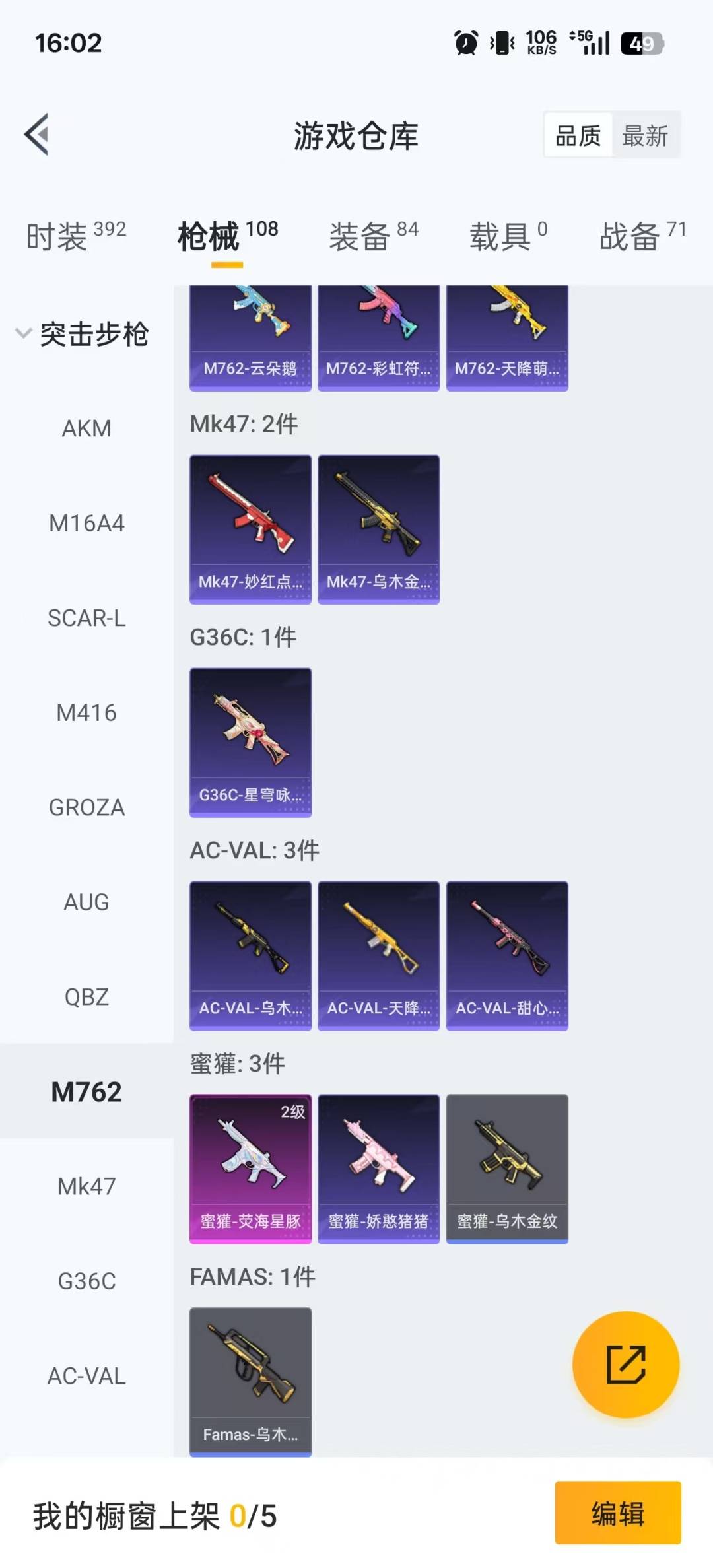Select GROZA in the side list
713x1568 pixels.
86,807
